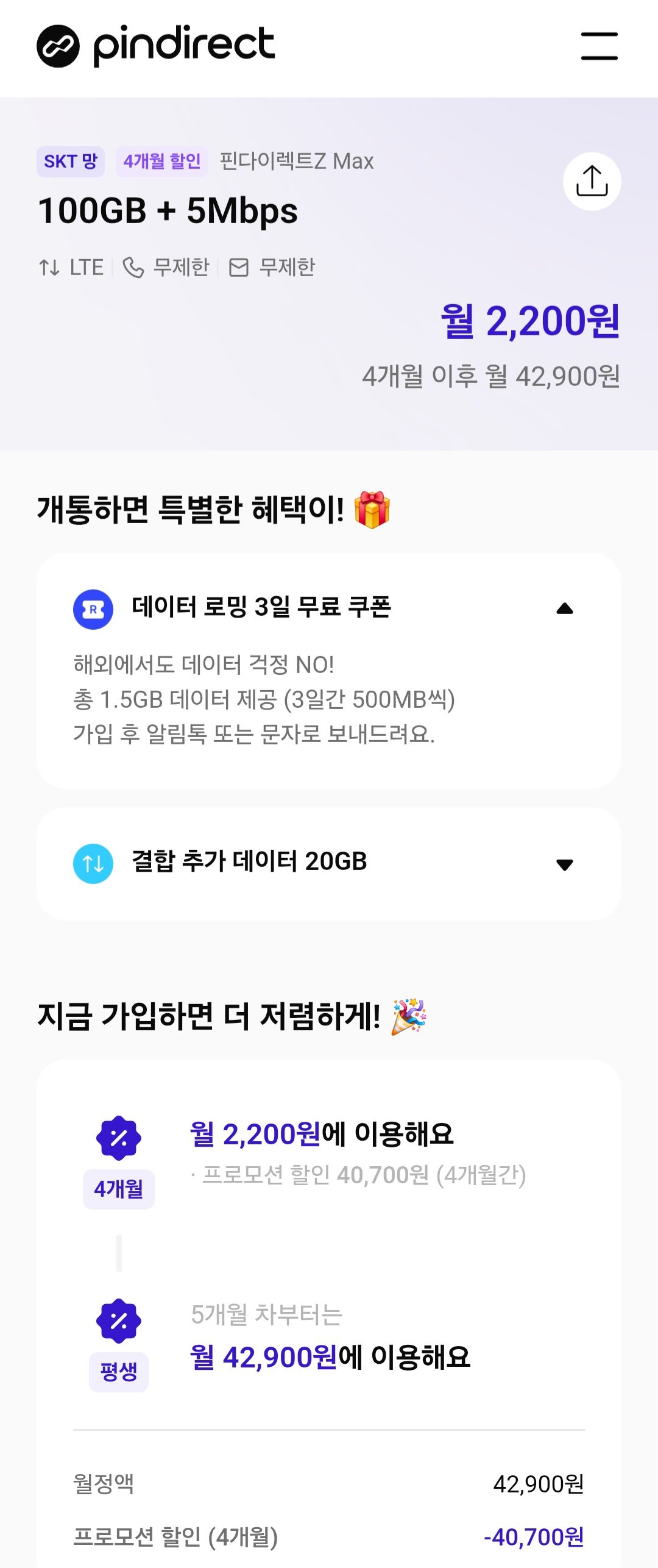Screen dimensions: 658x1568
Task: Click the 핀다이렉트Z Max plan name
Action: (297, 162)
